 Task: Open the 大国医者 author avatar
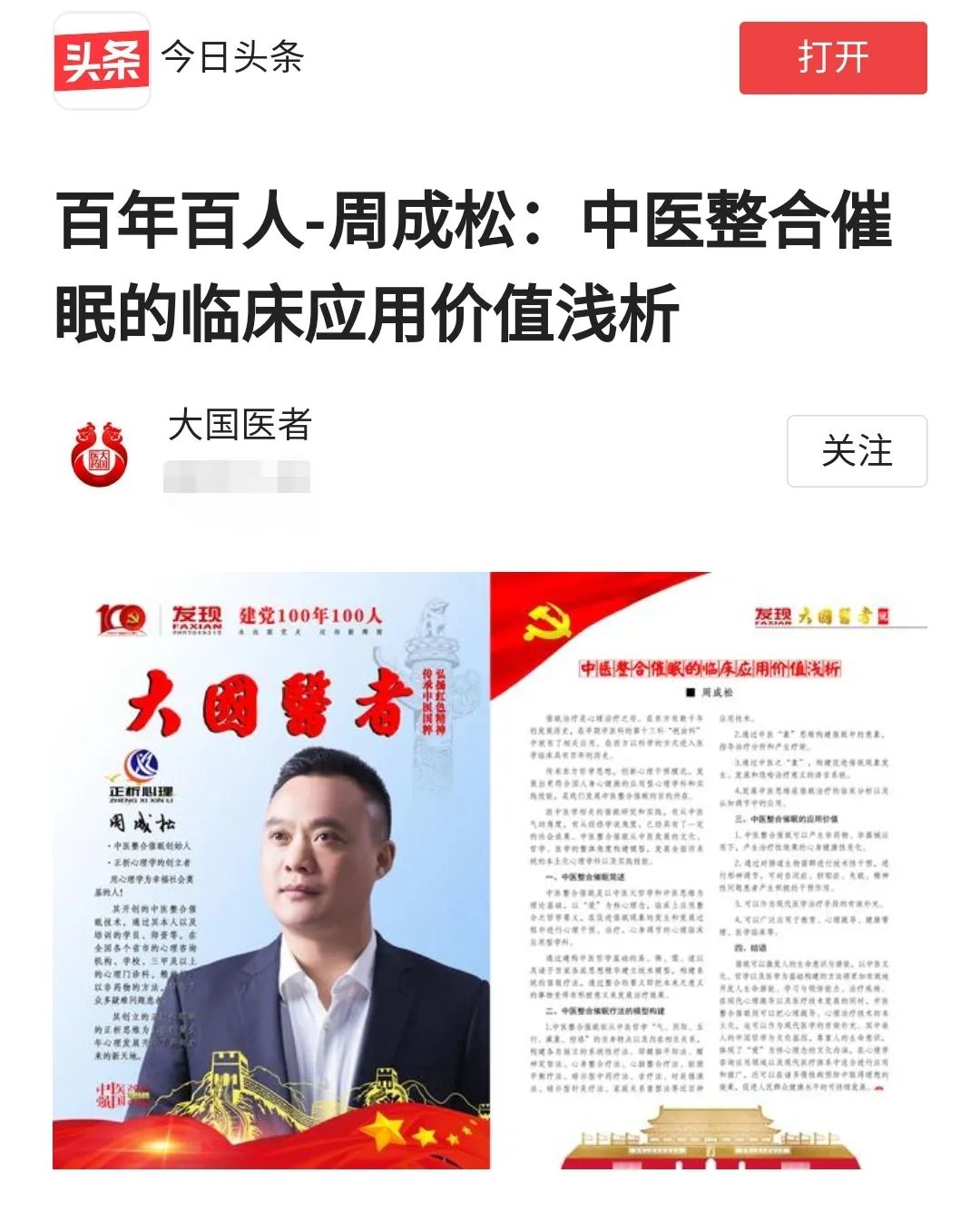coord(100,453)
